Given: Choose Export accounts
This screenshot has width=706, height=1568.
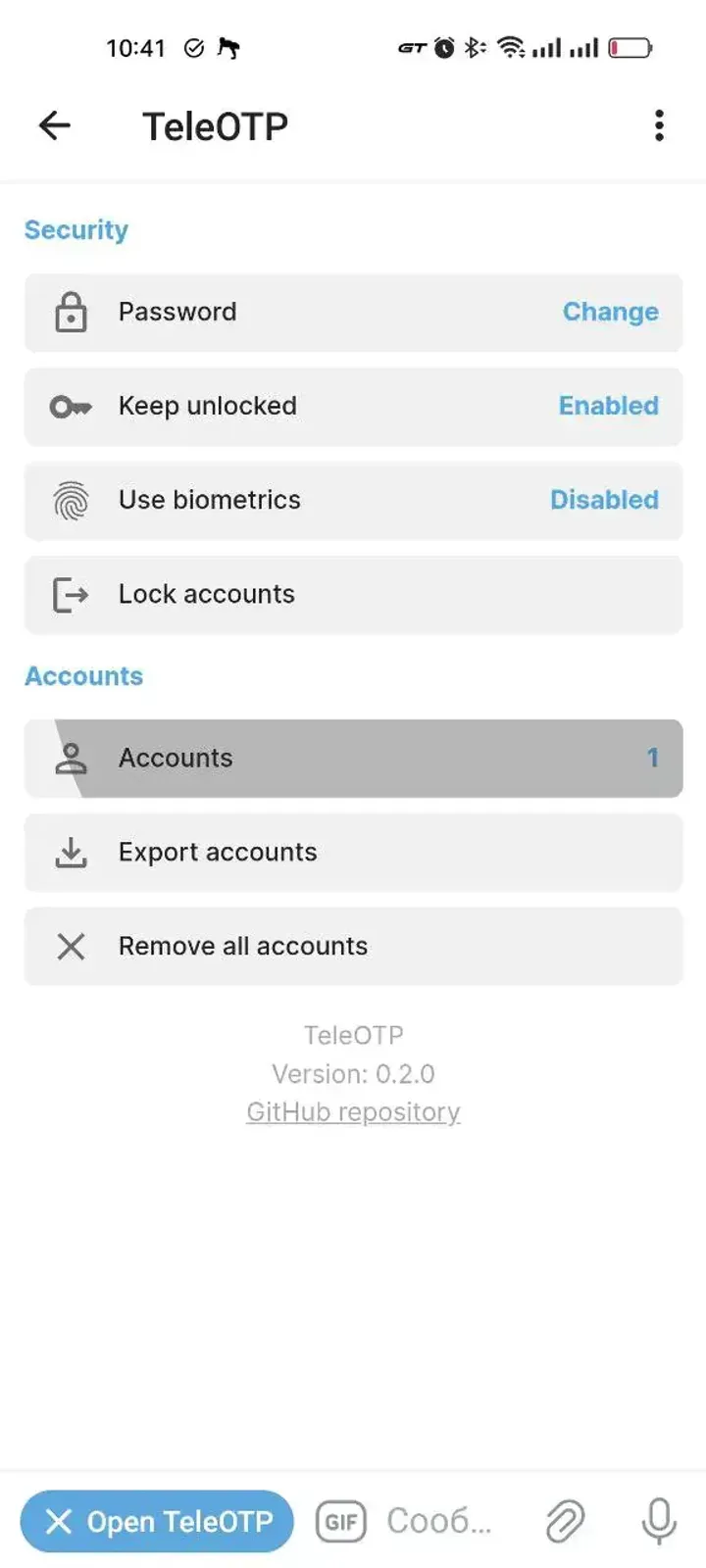Looking at the screenshot, I should [x=353, y=853].
